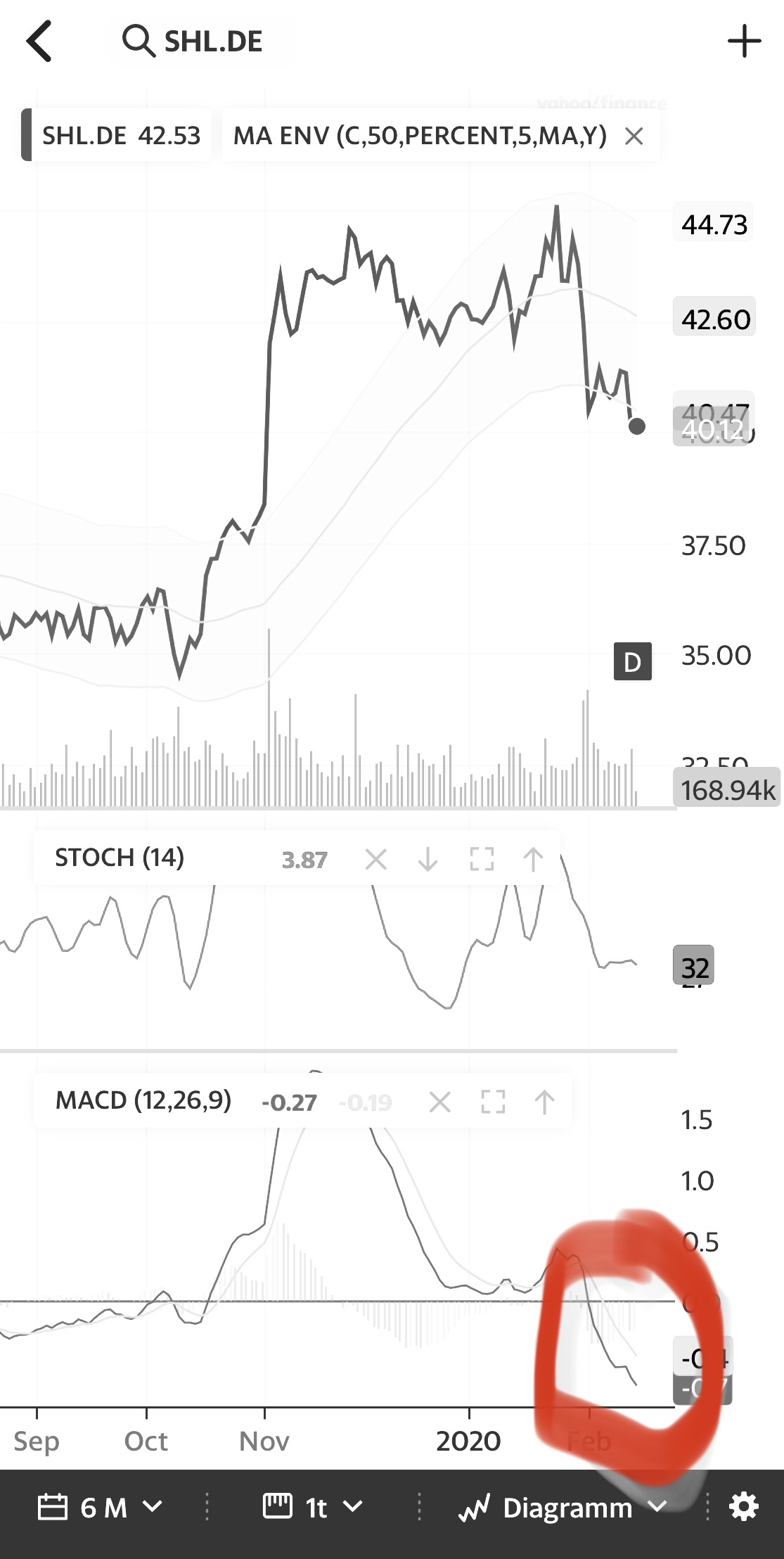Move the MACD panel up
Image resolution: width=784 pixels, height=1559 pixels.
544,1102
